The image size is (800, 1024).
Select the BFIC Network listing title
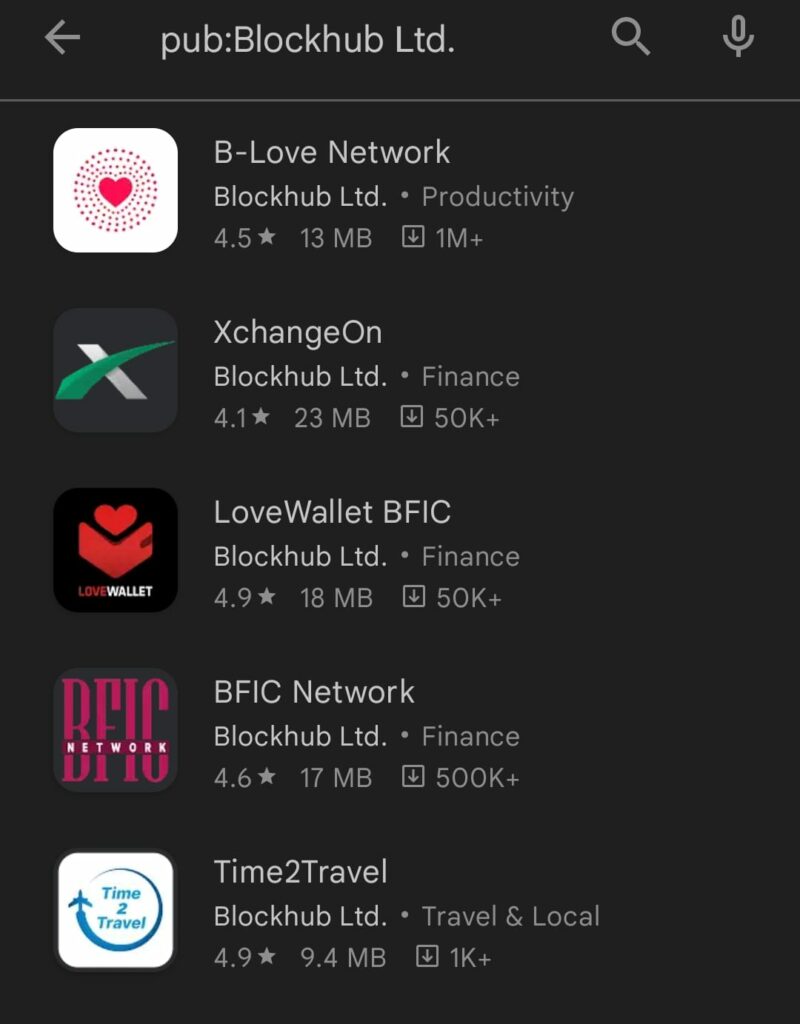click(x=314, y=691)
